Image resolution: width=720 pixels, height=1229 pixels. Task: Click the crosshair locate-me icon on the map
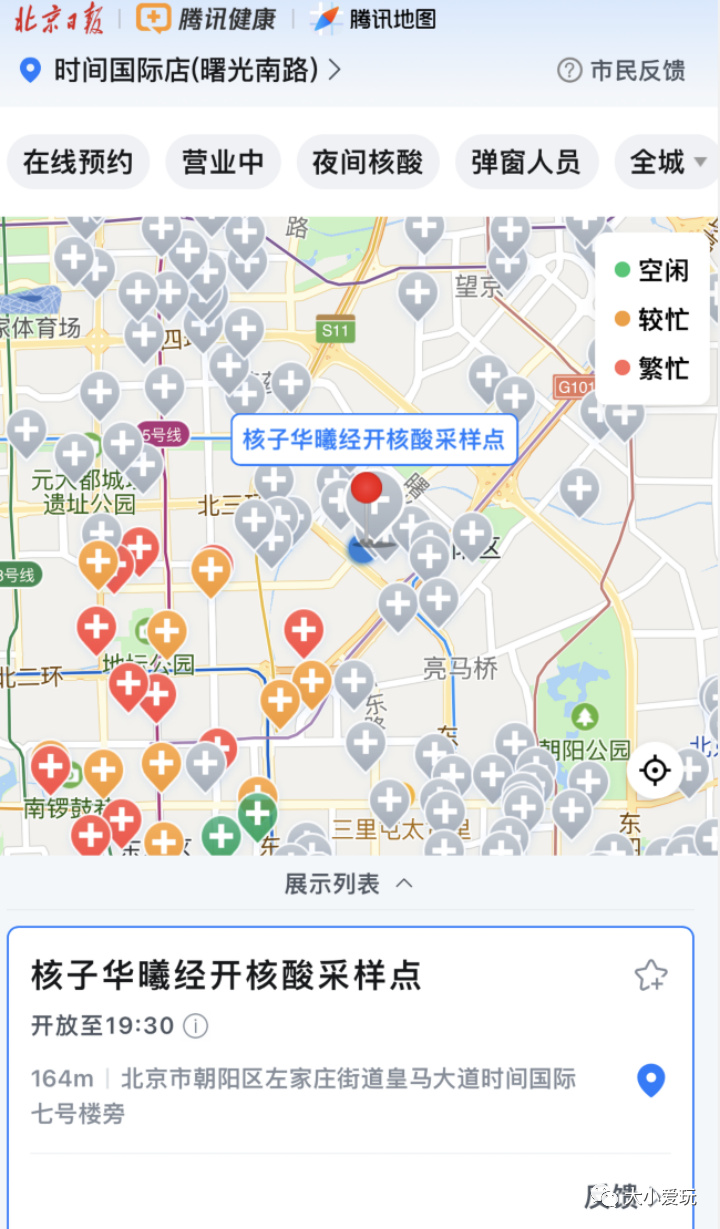[655, 770]
